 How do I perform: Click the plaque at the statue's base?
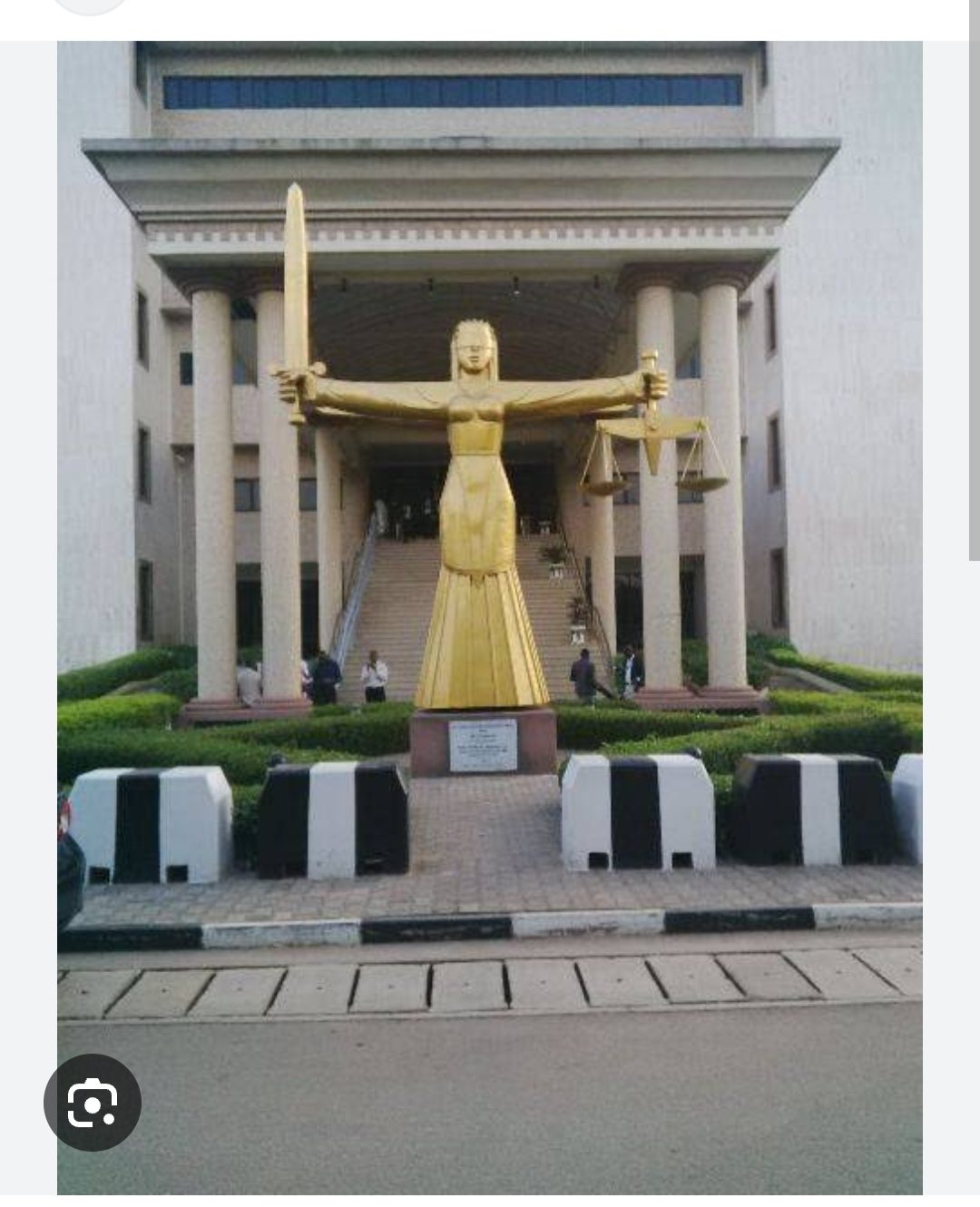tap(483, 742)
